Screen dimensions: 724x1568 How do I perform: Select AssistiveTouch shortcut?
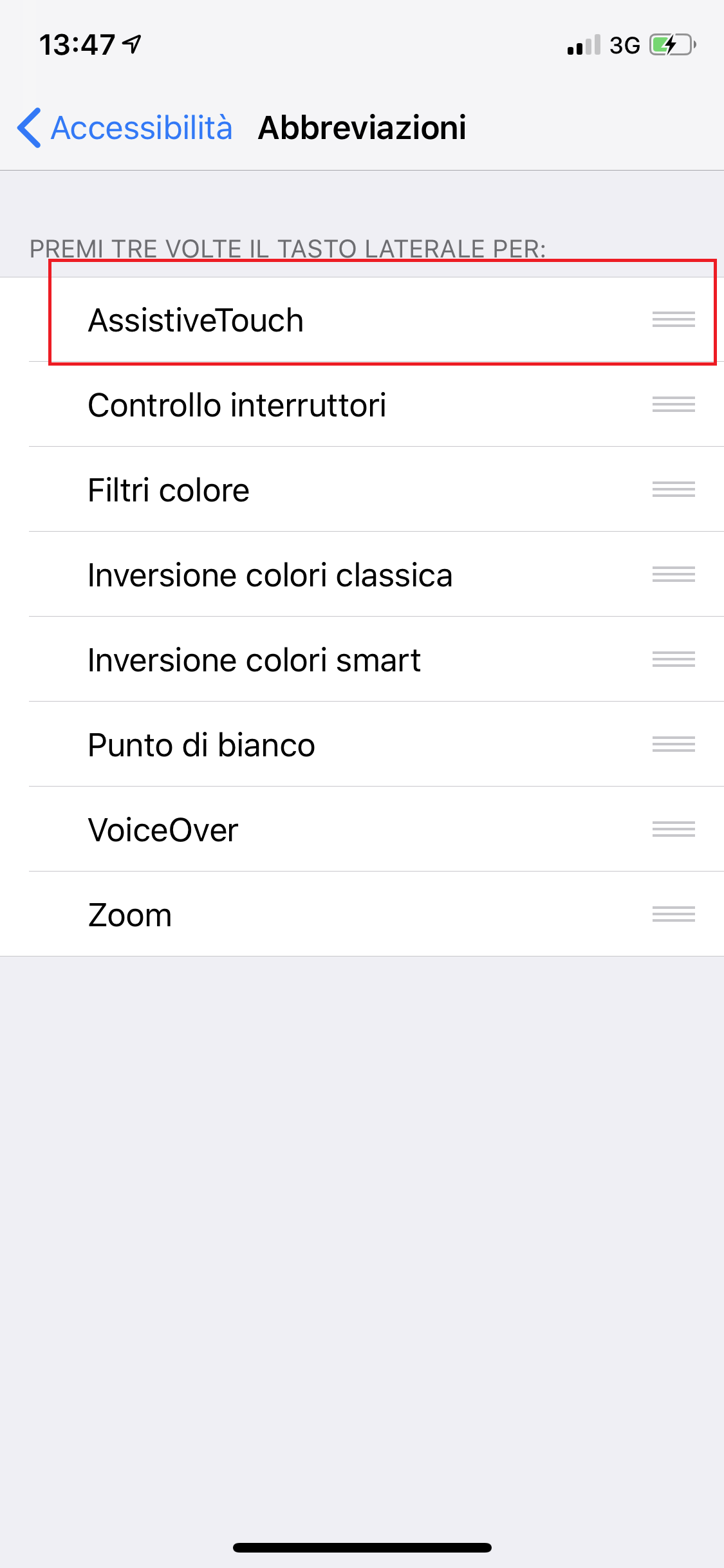click(362, 319)
